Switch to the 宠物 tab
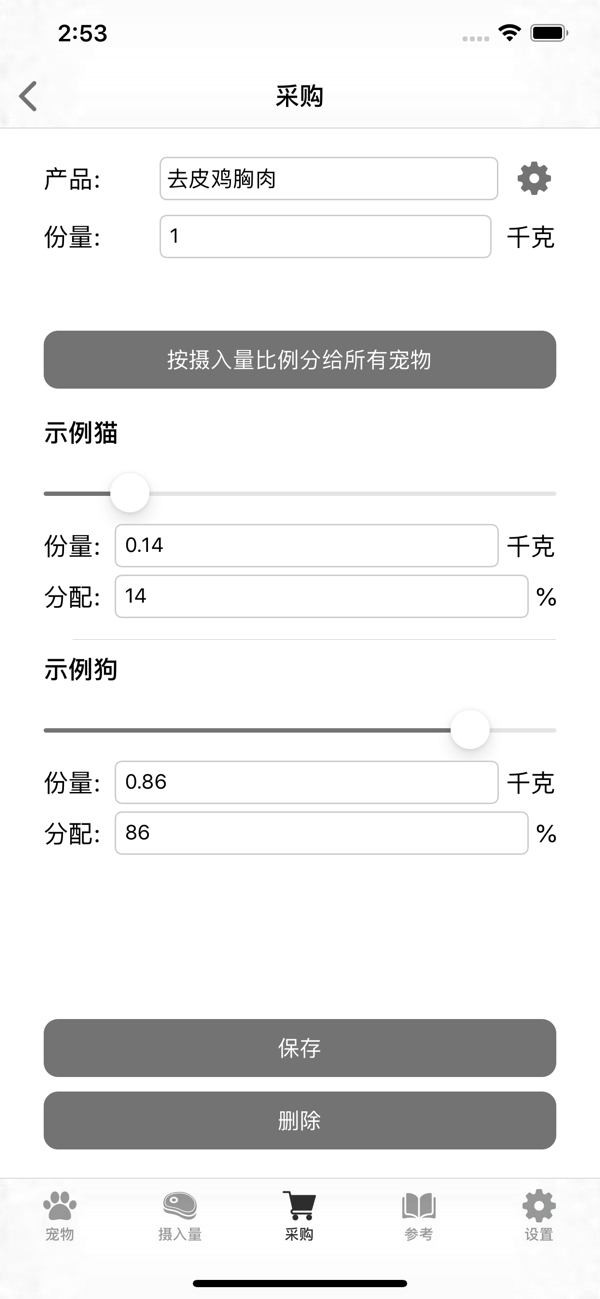The height and width of the screenshot is (1299, 600). coord(60,1215)
